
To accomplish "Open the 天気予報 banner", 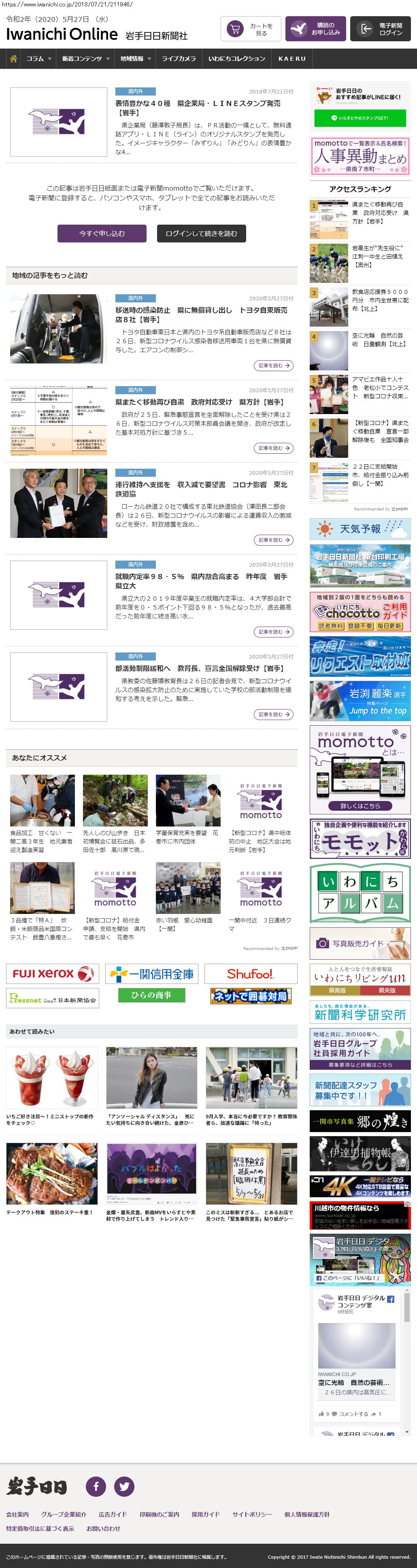I will 360,528.
